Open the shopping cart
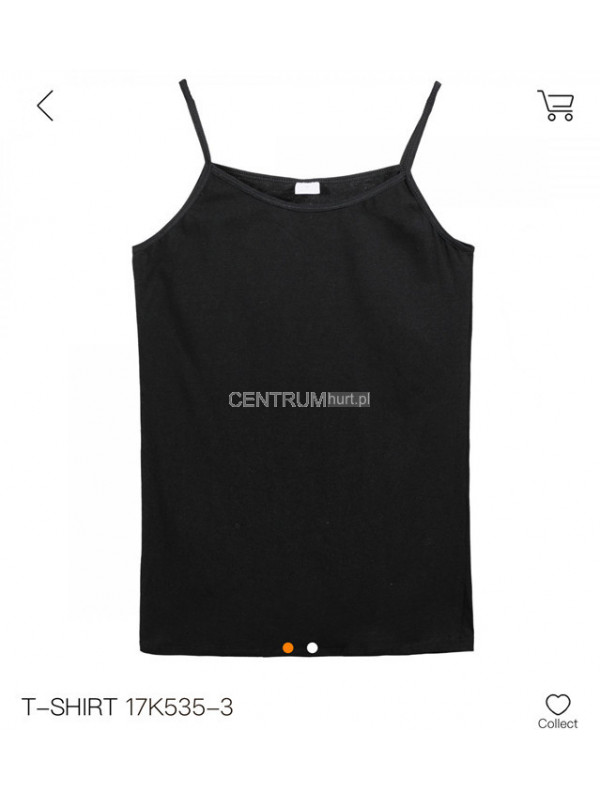 tap(556, 105)
